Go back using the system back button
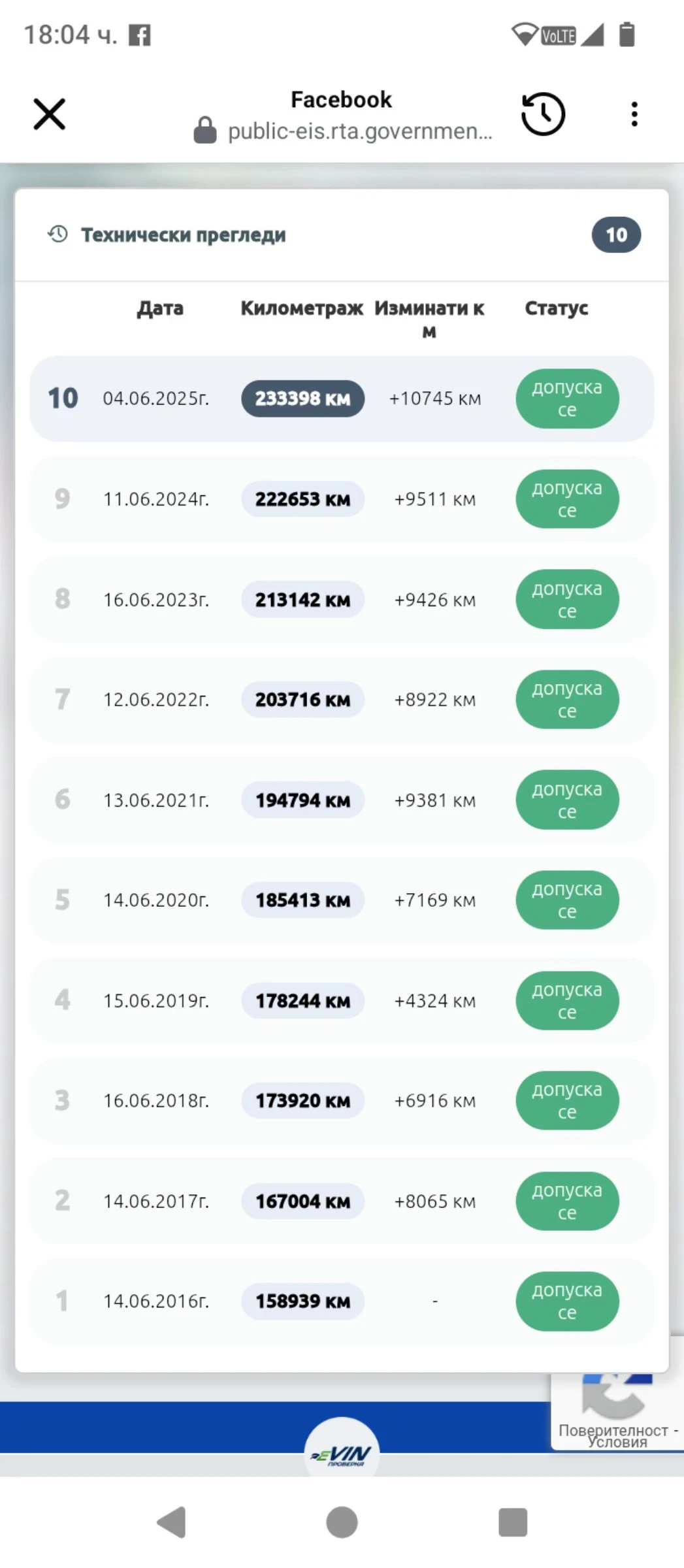Screen dimensions: 684x1568 [x=172, y=1522]
